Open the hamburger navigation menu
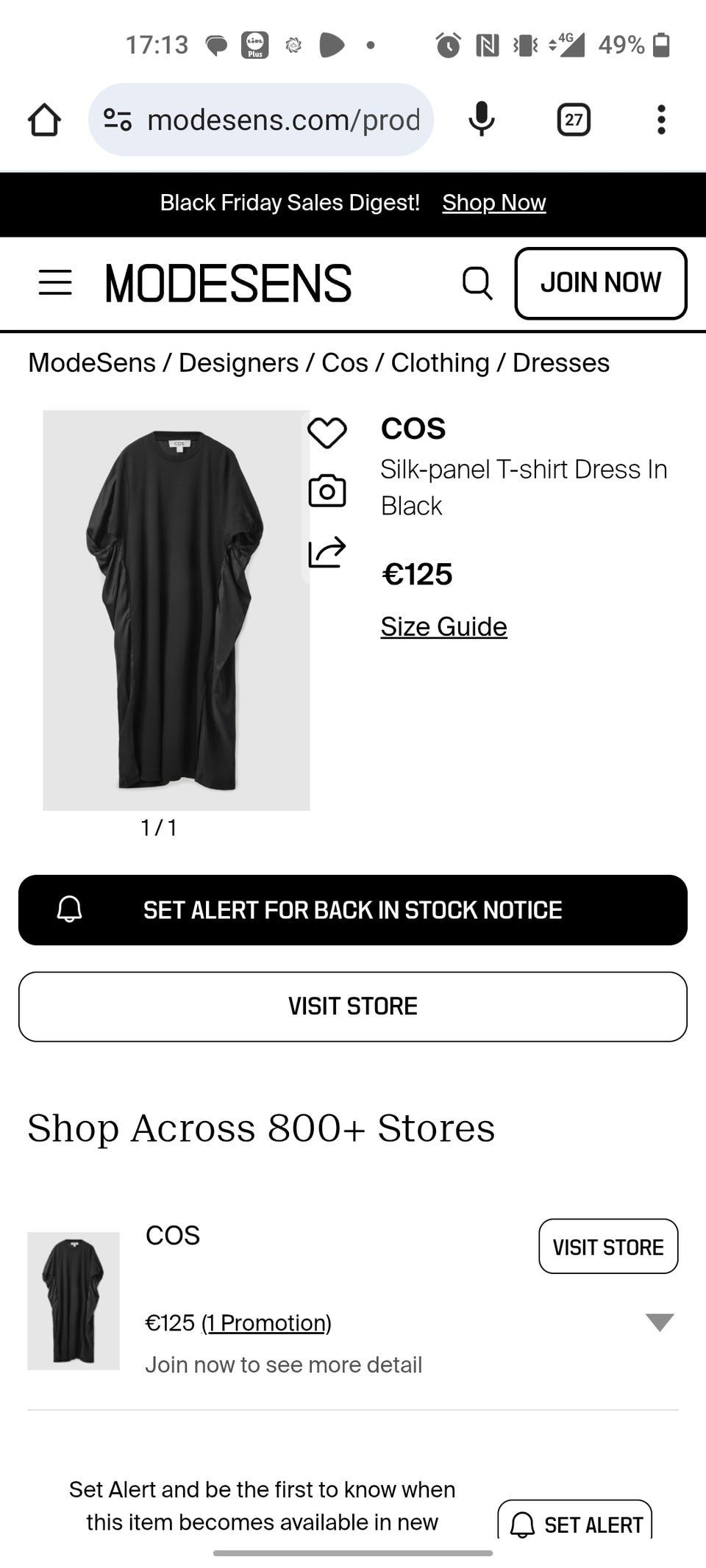Viewport: 706px width, 1568px height. pyautogui.click(x=55, y=282)
